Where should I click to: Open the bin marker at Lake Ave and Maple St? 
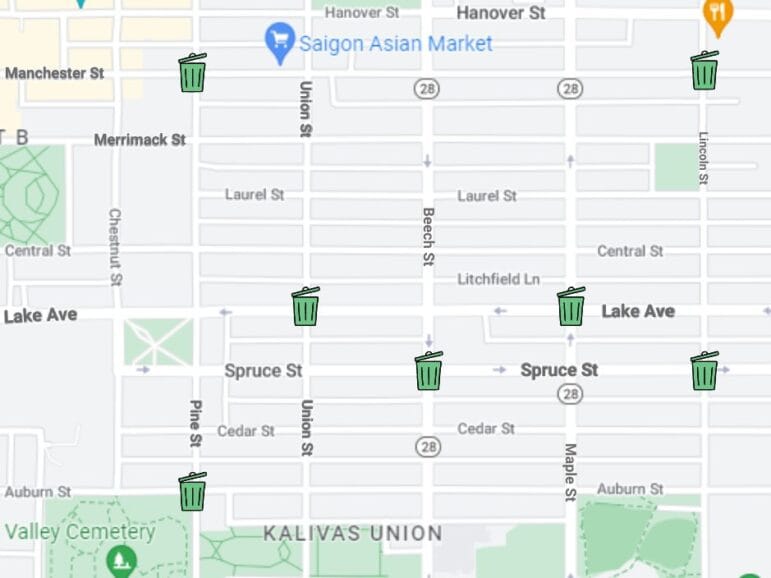[x=571, y=307]
